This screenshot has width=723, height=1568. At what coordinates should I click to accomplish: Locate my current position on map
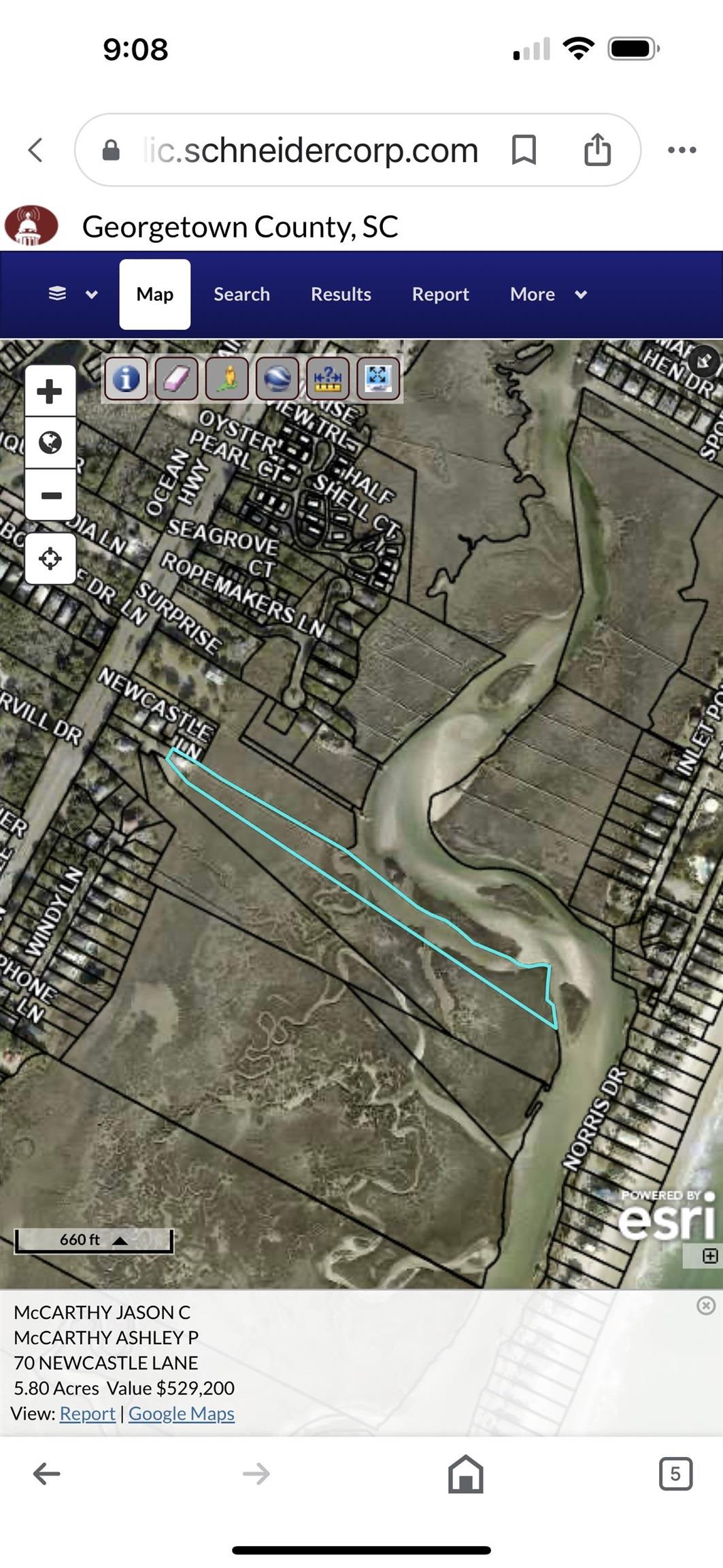pos(50,559)
